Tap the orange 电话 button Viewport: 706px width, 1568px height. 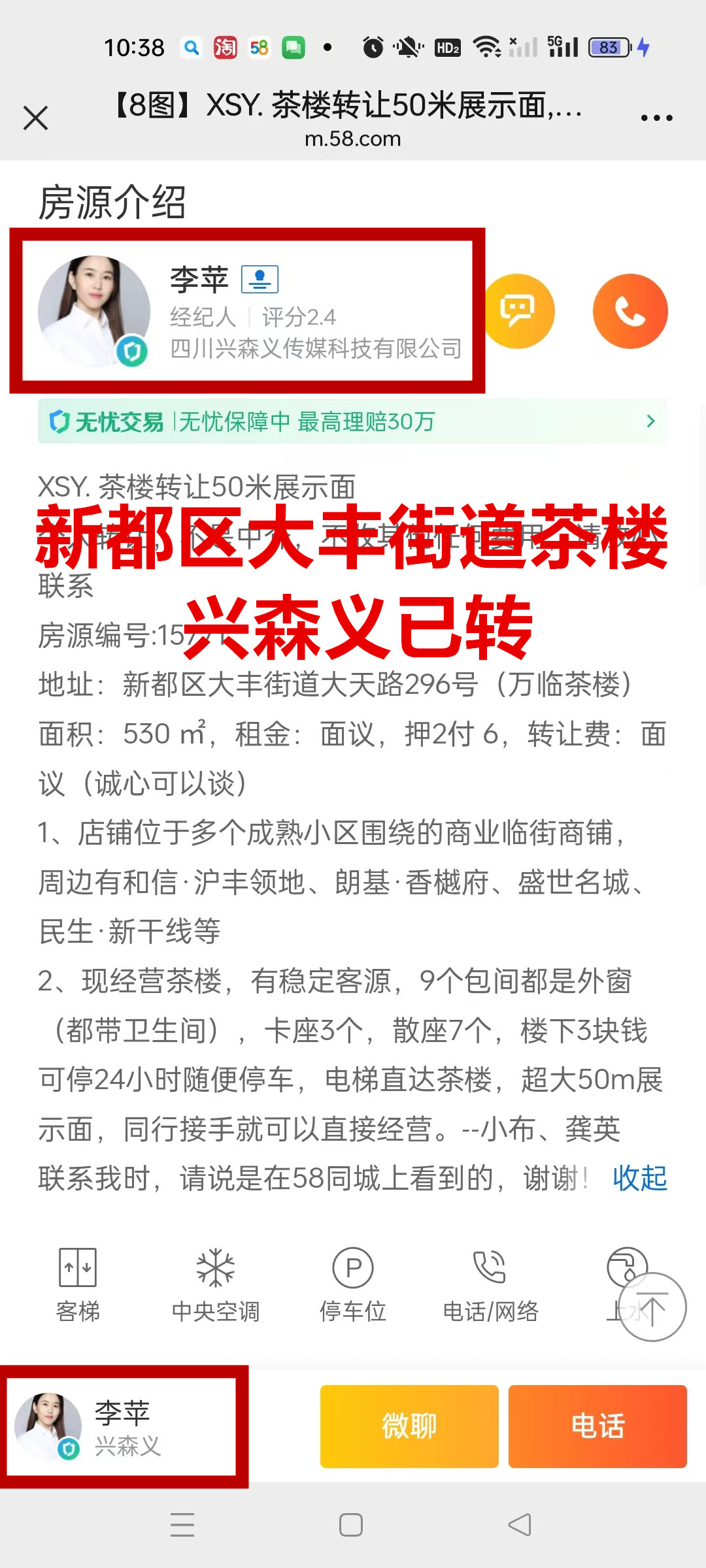(597, 1426)
